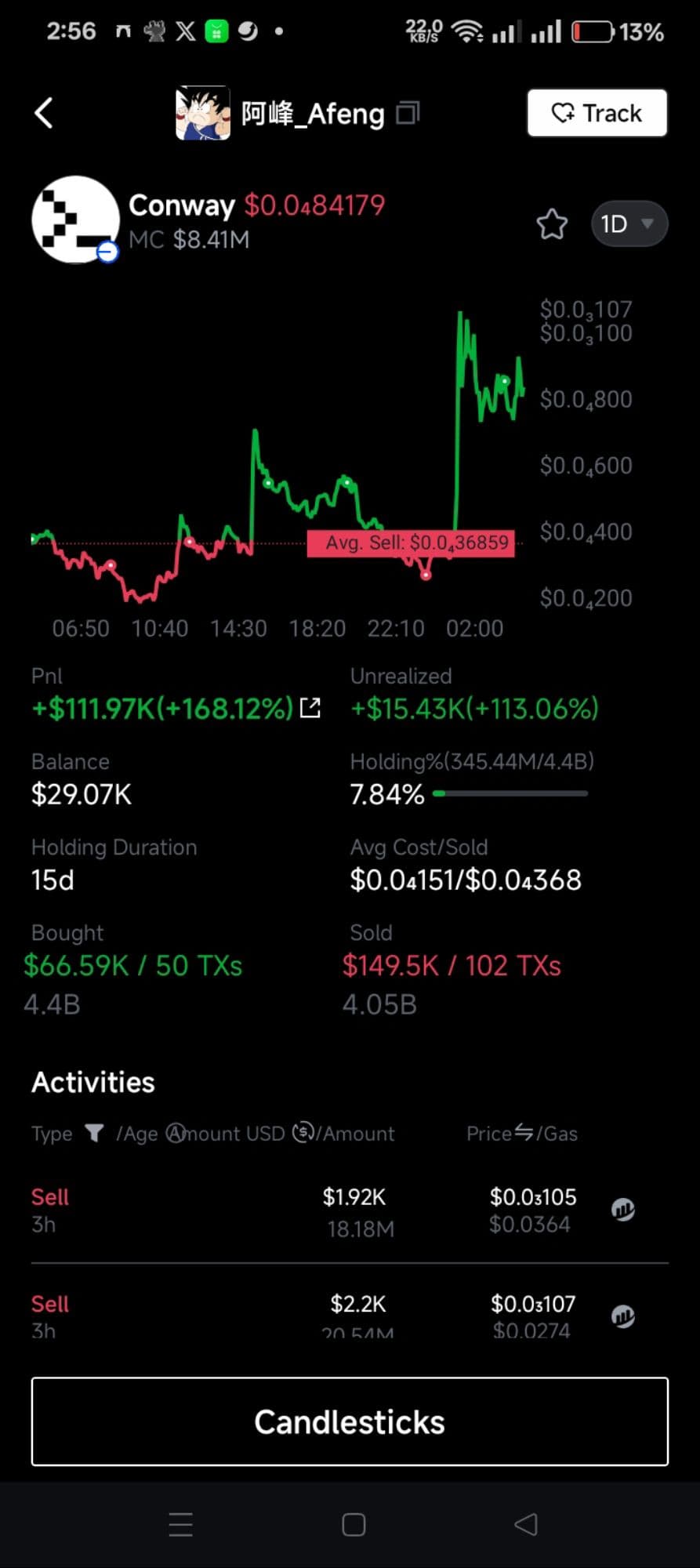Switch the Amount USD currency display

pyautogui.click(x=303, y=1132)
